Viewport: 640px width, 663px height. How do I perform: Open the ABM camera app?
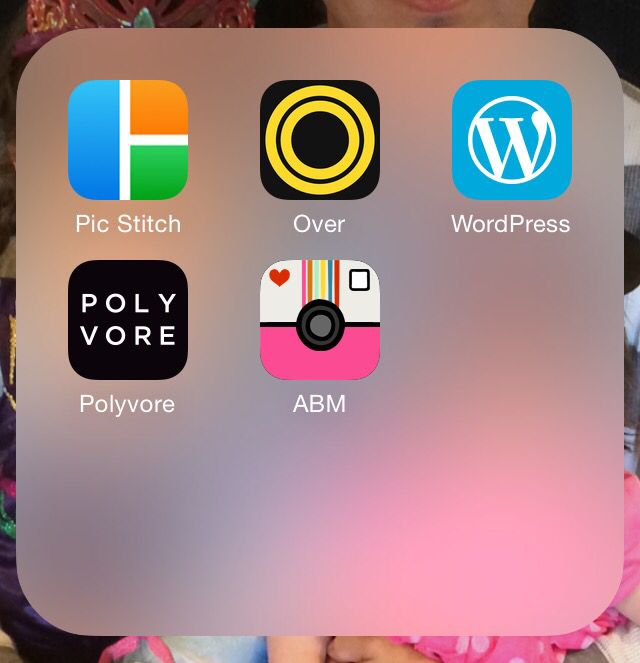point(319,320)
